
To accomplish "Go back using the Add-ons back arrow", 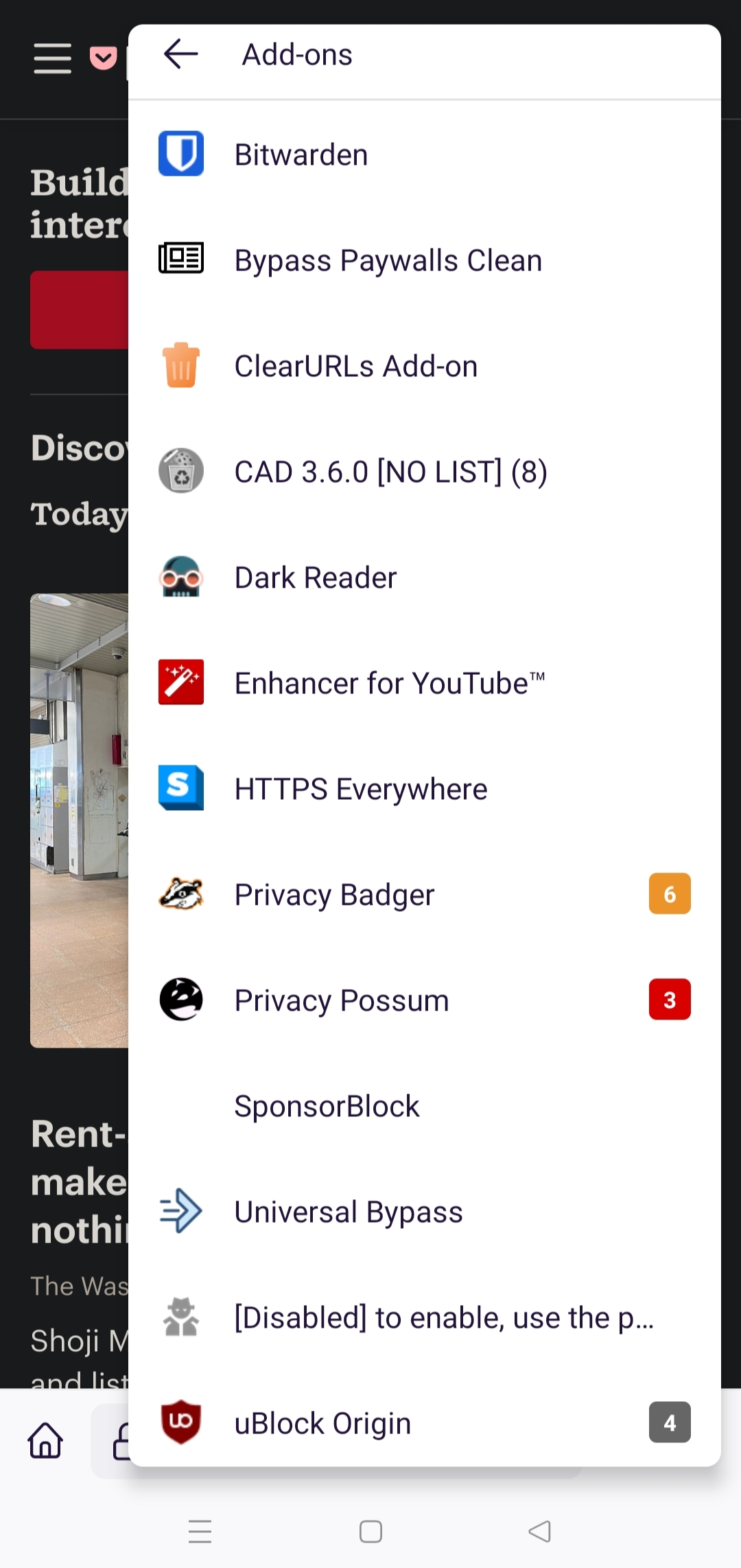I will pos(180,54).
